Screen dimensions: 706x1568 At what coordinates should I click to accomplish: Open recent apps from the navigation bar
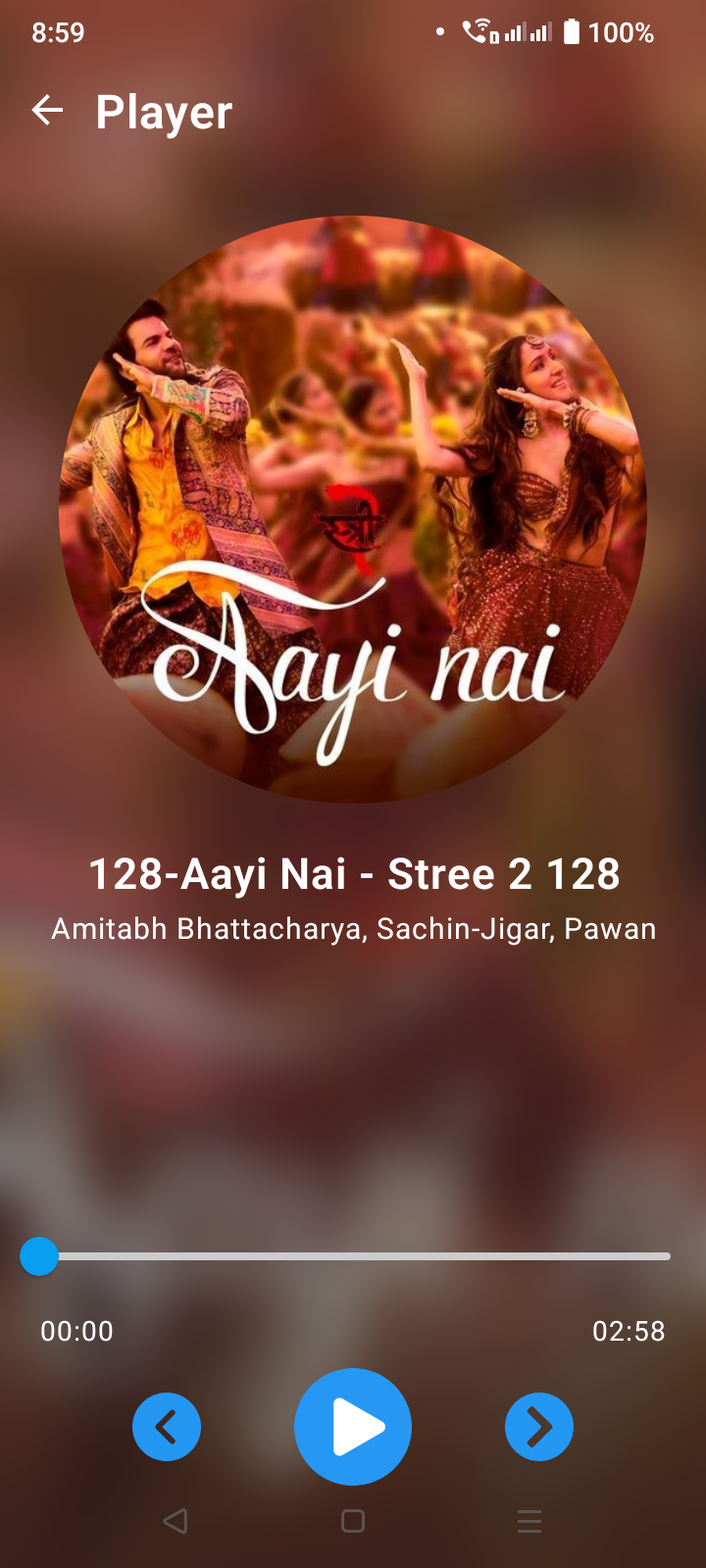point(529,1521)
